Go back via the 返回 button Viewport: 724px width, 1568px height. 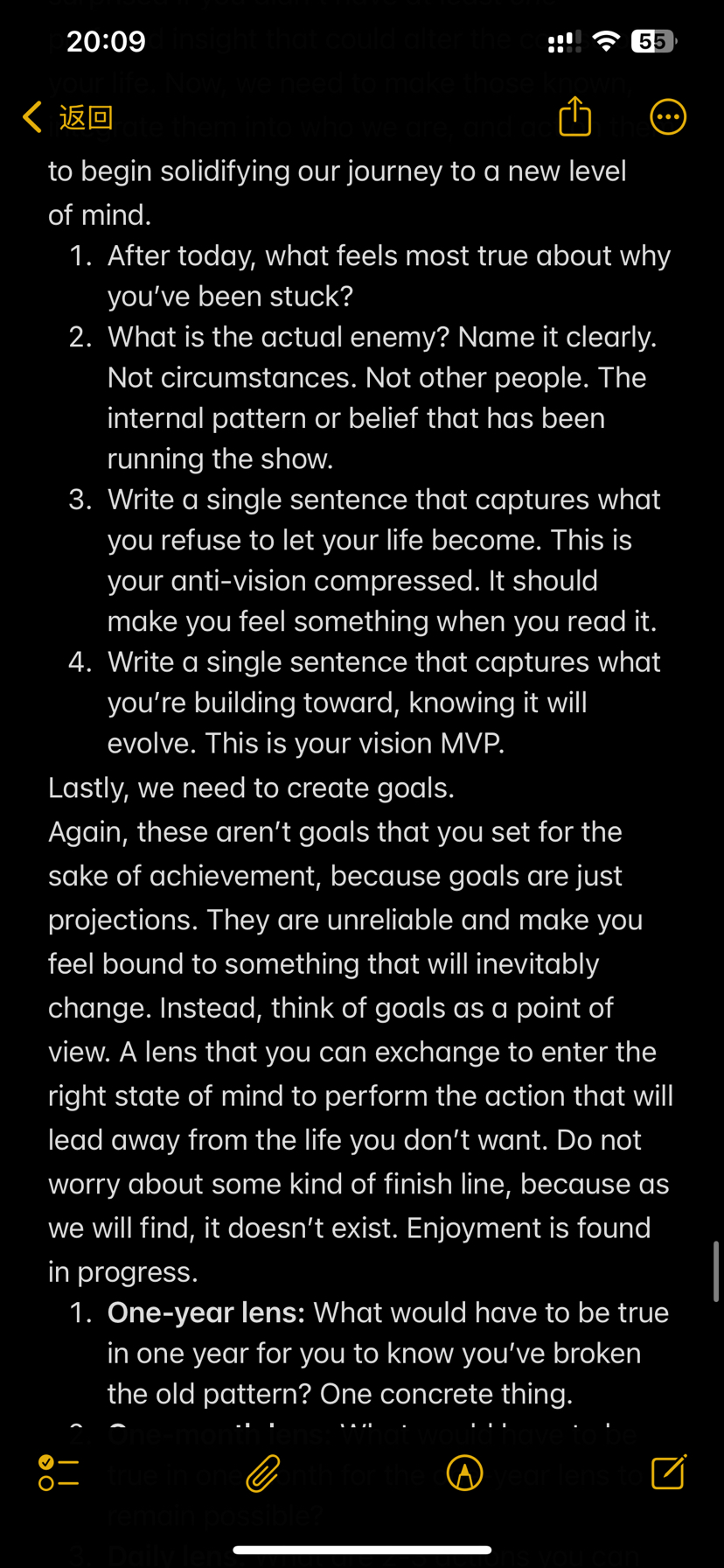pos(68,117)
